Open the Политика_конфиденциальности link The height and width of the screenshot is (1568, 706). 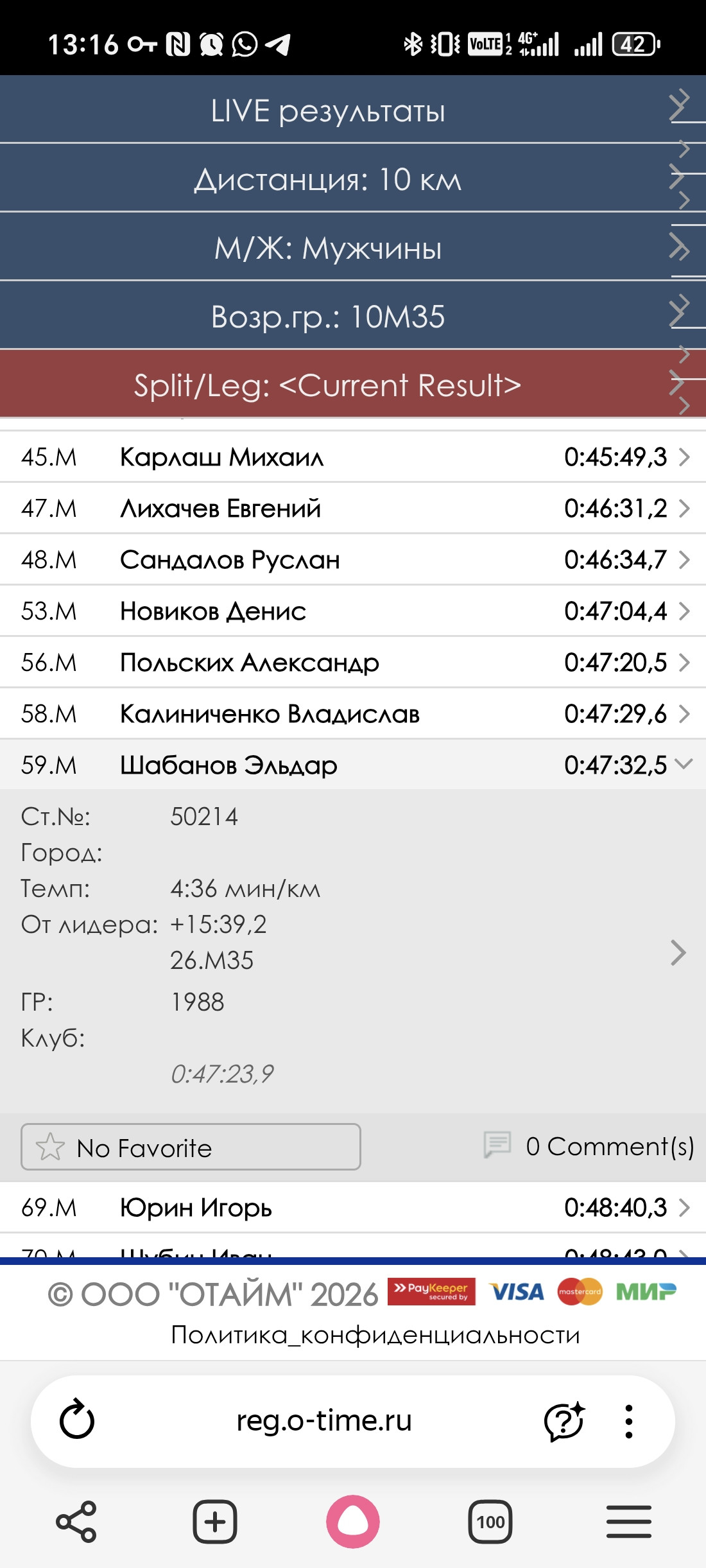coord(375,1335)
